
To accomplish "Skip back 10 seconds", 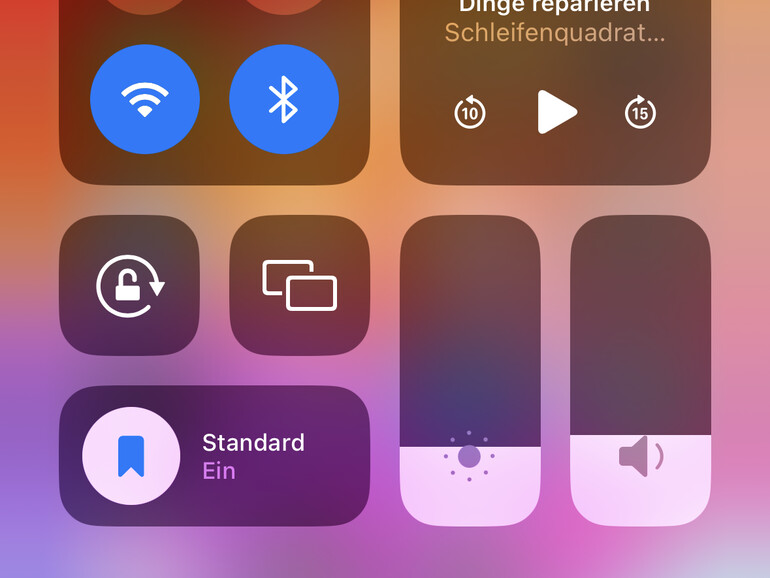I will 469,113.
